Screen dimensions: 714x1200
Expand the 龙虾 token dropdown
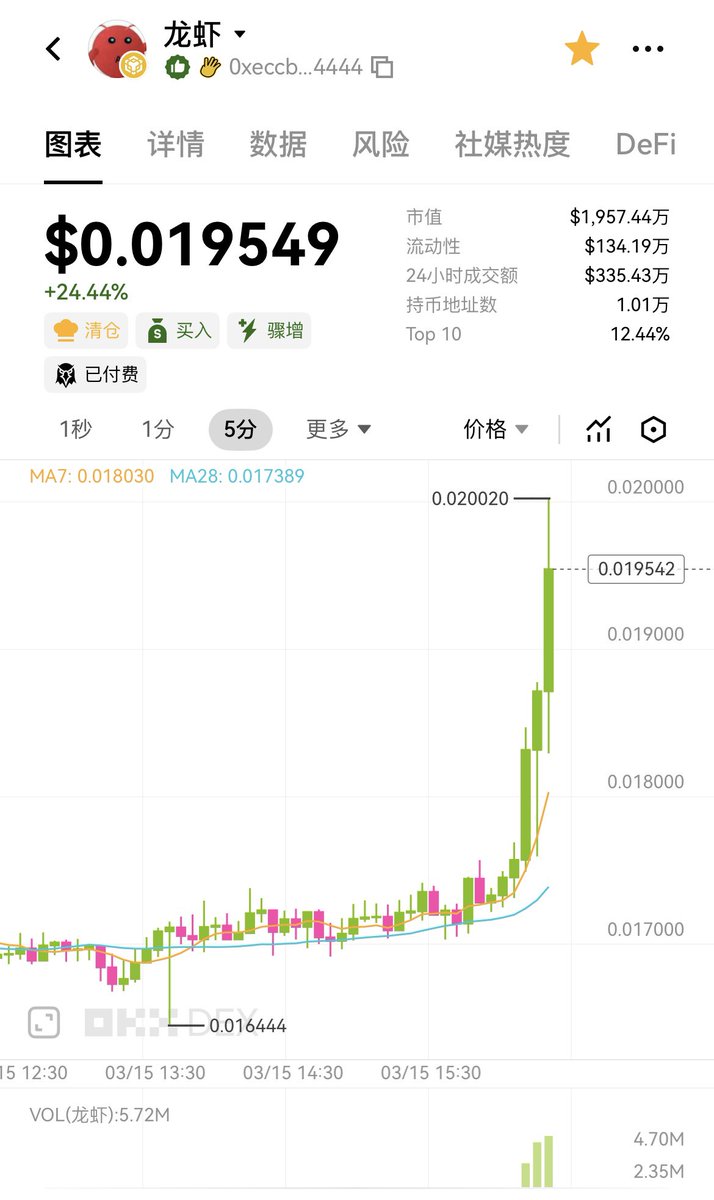pos(240,34)
